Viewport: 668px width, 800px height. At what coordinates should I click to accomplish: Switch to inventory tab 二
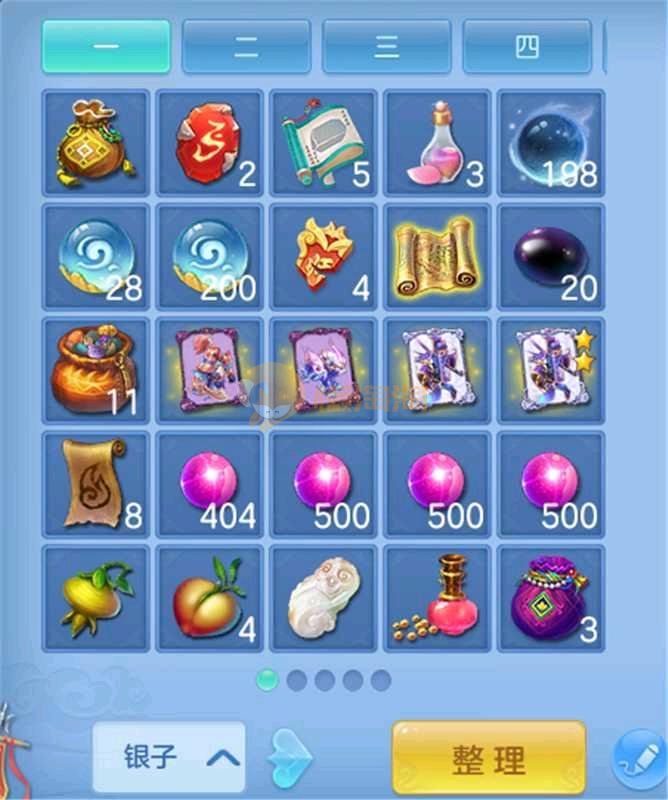point(246,48)
